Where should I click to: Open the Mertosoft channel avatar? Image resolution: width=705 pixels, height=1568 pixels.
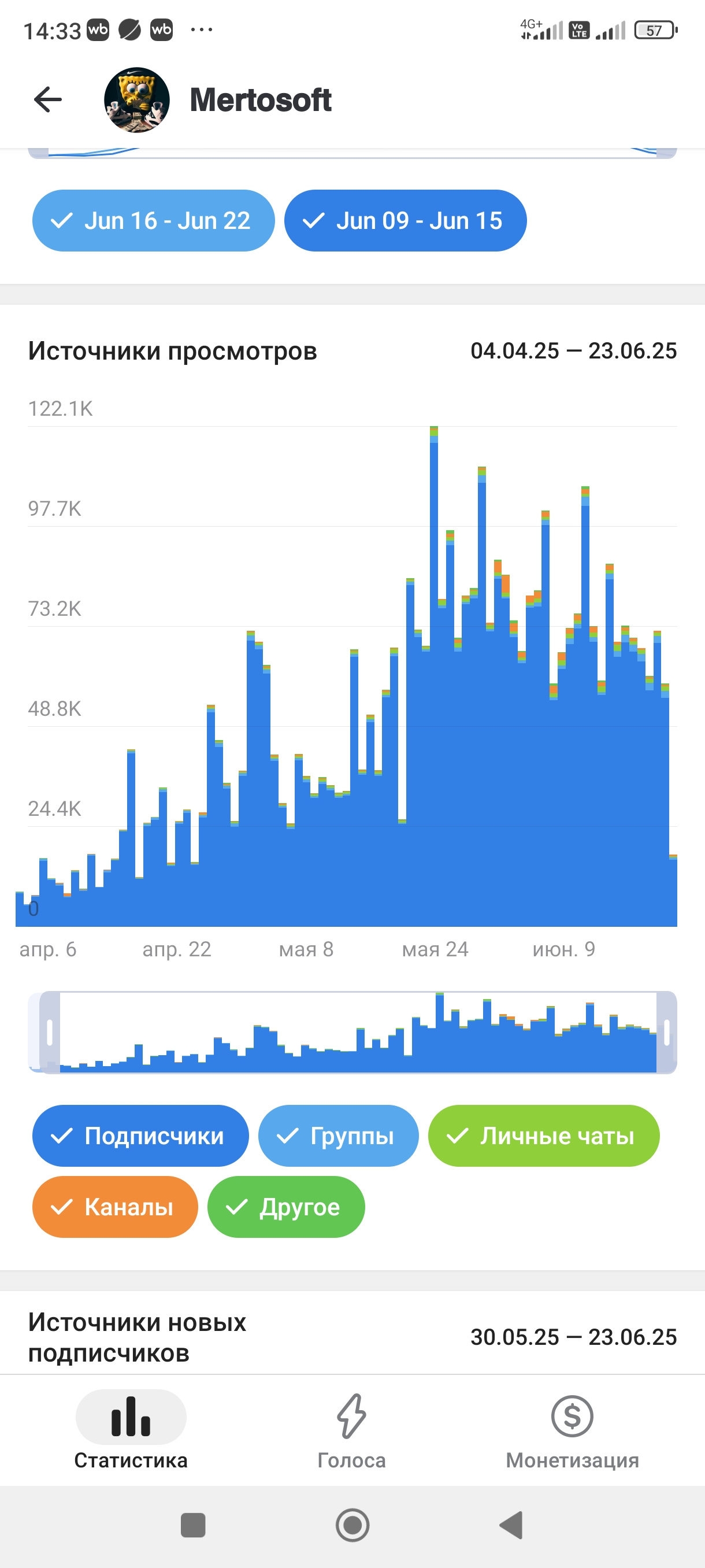coord(137,100)
